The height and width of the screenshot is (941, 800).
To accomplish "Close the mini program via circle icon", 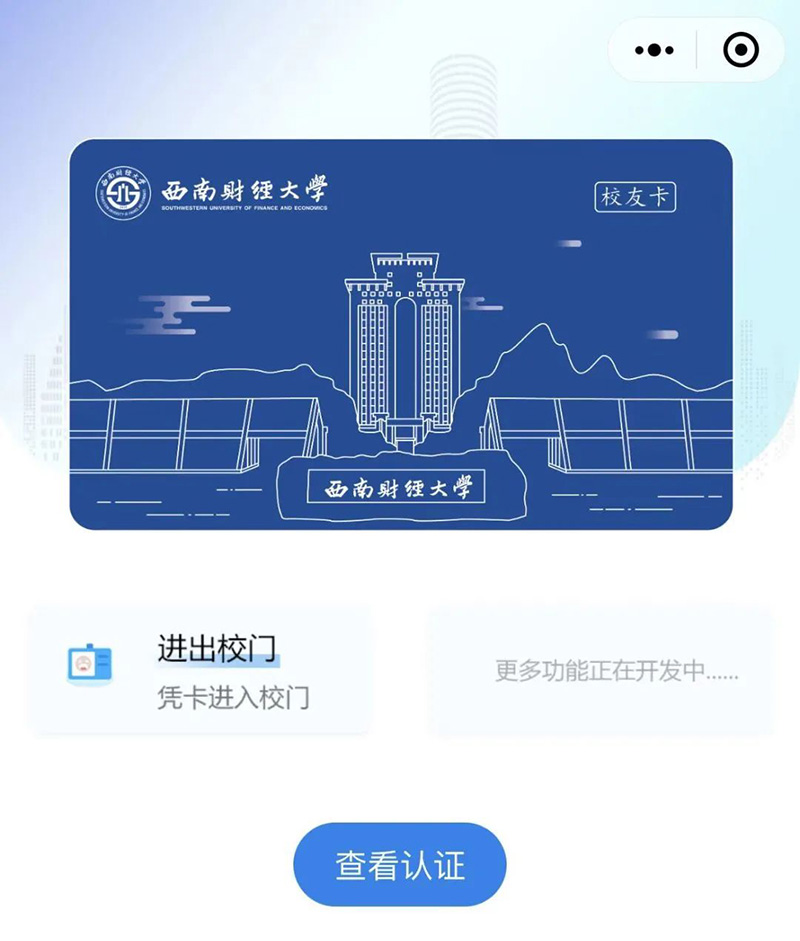I will tap(741, 50).
